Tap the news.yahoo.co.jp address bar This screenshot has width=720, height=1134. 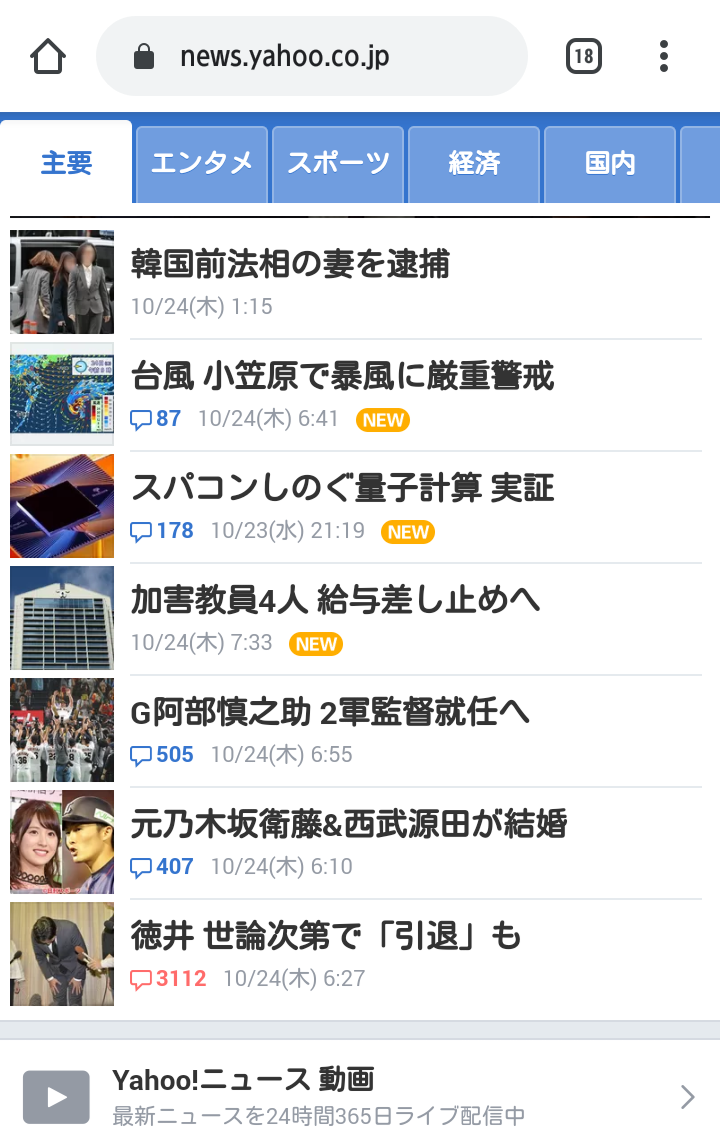(x=310, y=56)
